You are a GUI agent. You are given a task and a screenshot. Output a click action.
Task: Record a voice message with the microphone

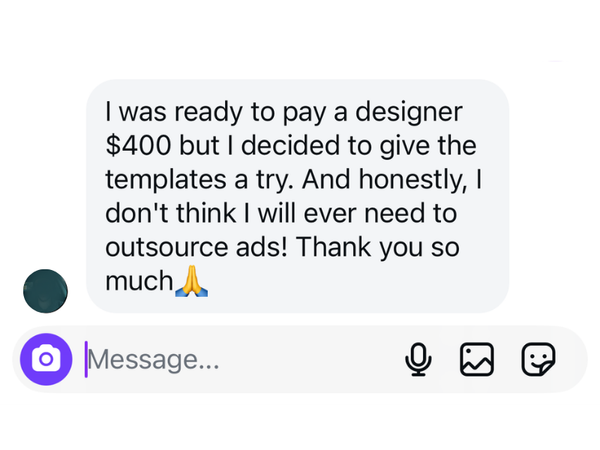(418, 359)
